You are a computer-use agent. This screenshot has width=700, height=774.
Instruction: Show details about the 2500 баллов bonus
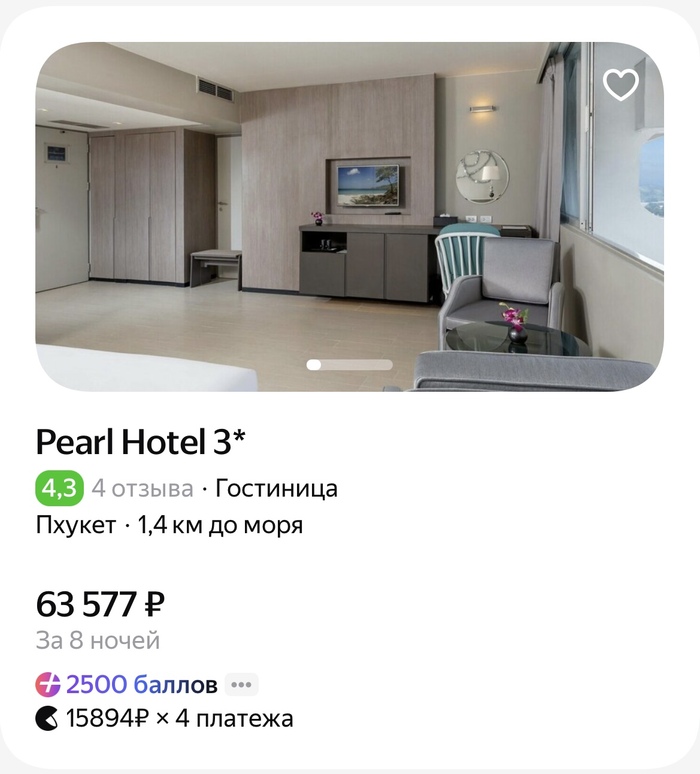[241, 685]
